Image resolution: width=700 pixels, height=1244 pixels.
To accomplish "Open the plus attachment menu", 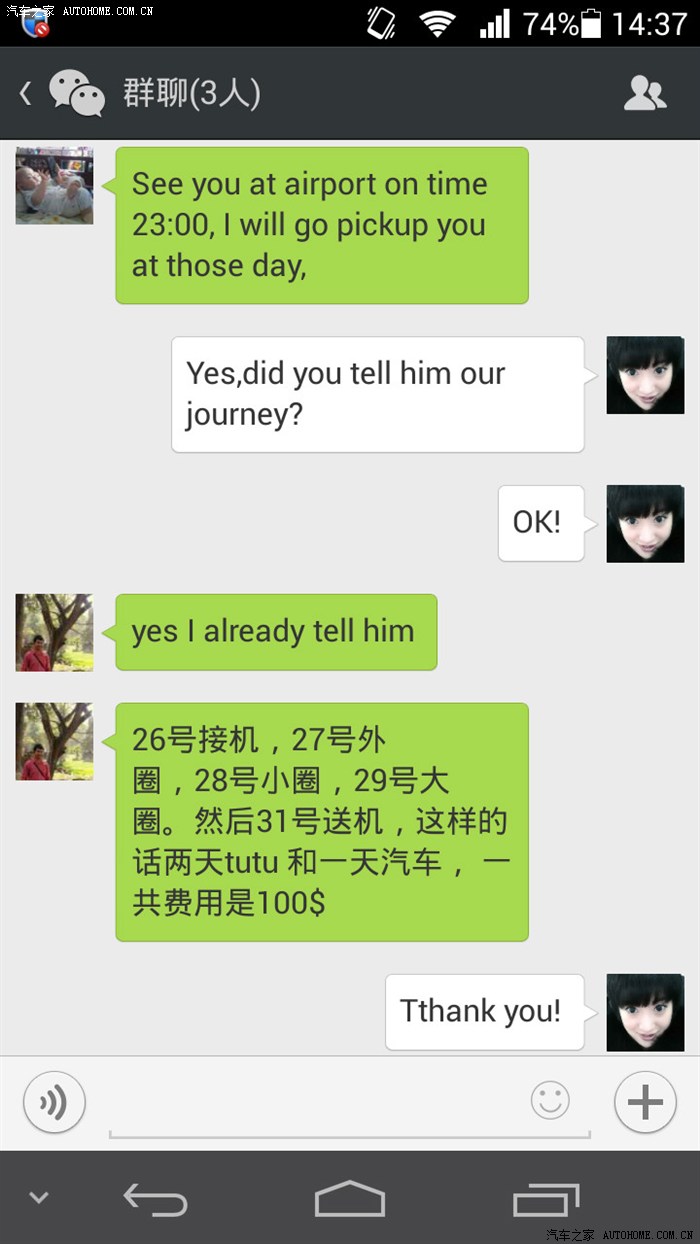I will pyautogui.click(x=645, y=1102).
